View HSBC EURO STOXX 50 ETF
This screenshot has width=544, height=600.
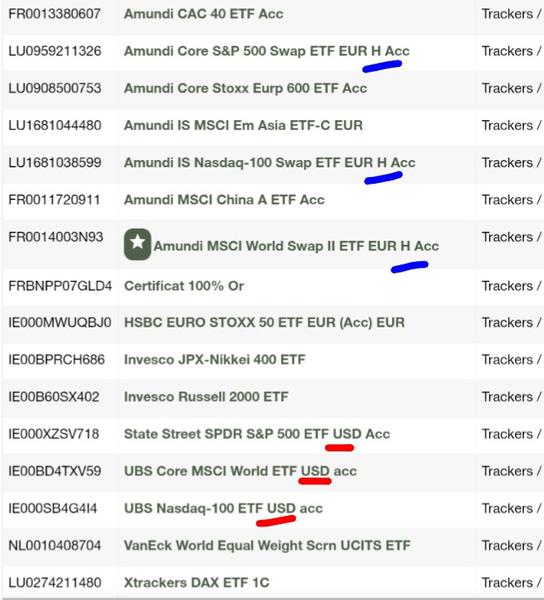pos(264,323)
